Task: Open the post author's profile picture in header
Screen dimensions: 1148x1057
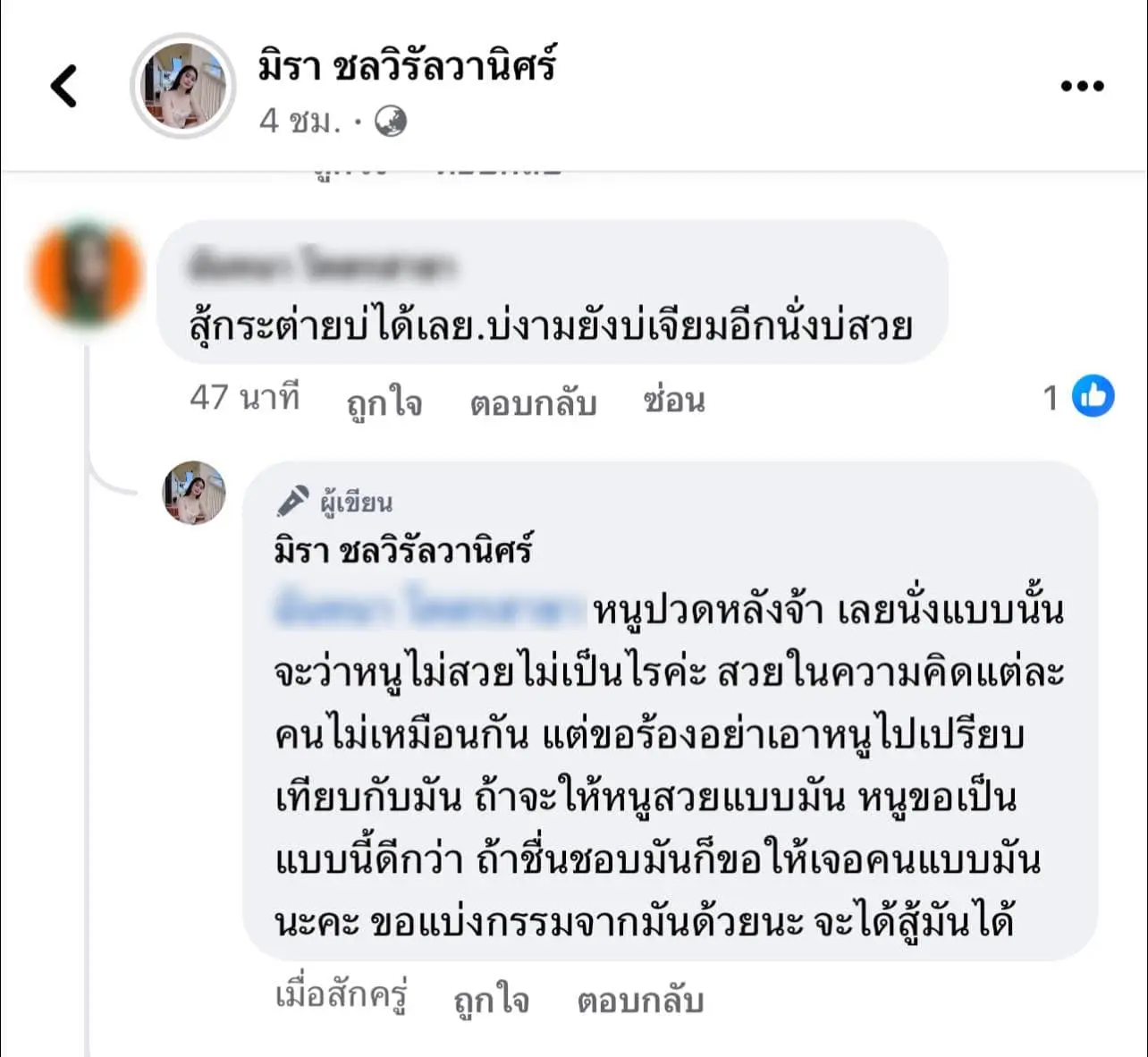Action: tap(183, 87)
